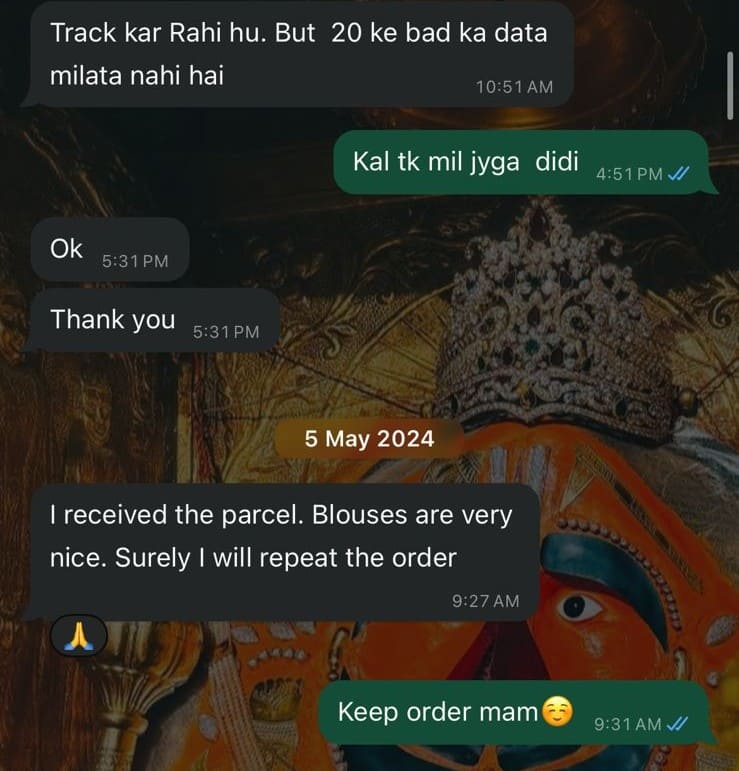Open the folded-hands reaction on the parcel message

coord(78,637)
